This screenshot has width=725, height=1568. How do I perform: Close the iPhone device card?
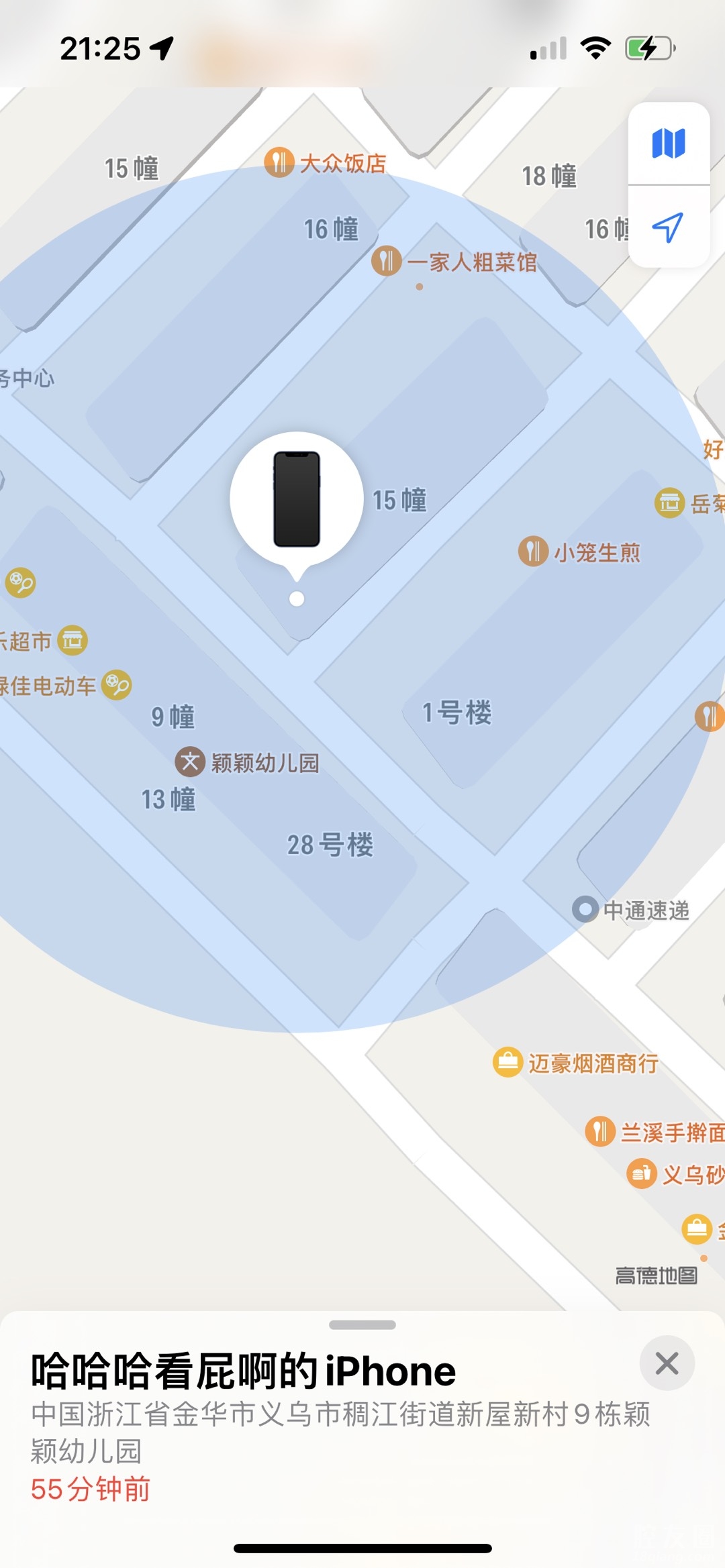point(667,1364)
